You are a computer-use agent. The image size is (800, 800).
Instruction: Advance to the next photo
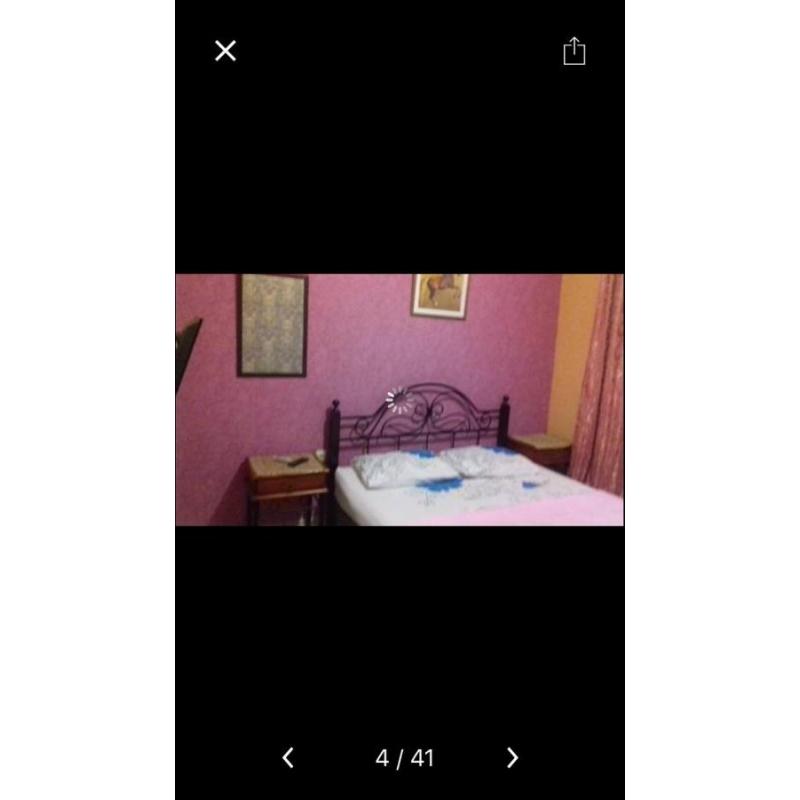click(512, 758)
